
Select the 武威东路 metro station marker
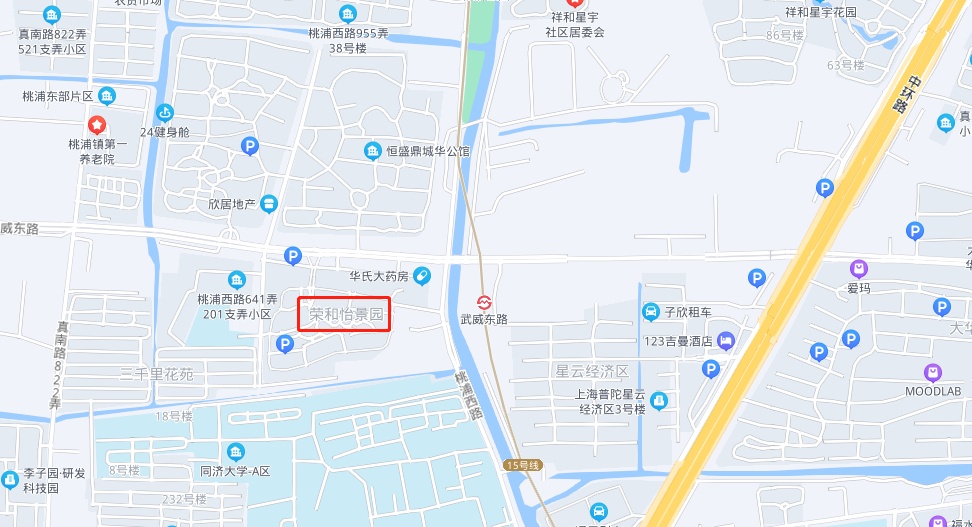click(484, 301)
